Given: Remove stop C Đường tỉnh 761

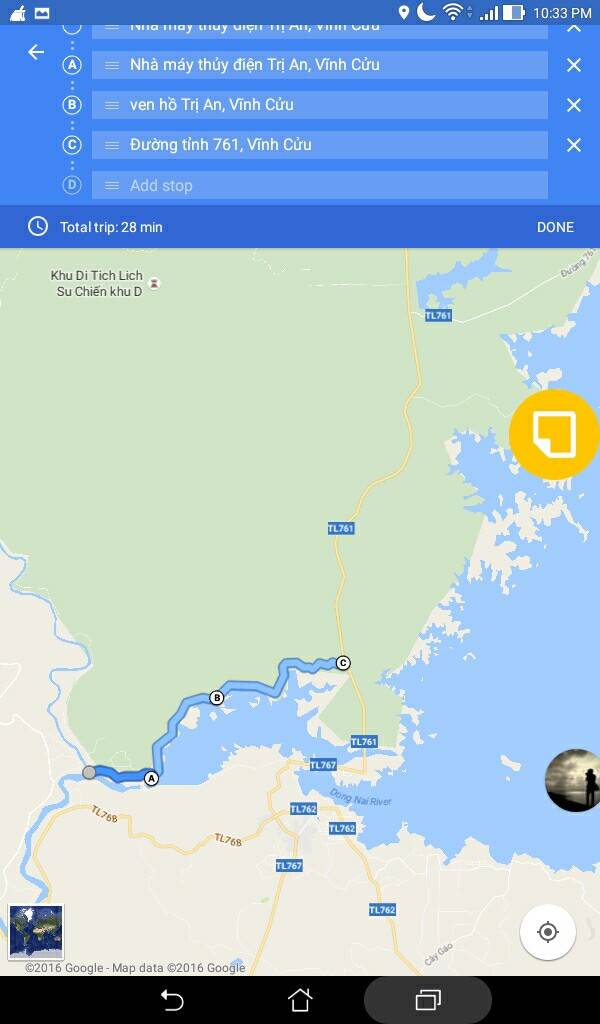Looking at the screenshot, I should pos(574,145).
